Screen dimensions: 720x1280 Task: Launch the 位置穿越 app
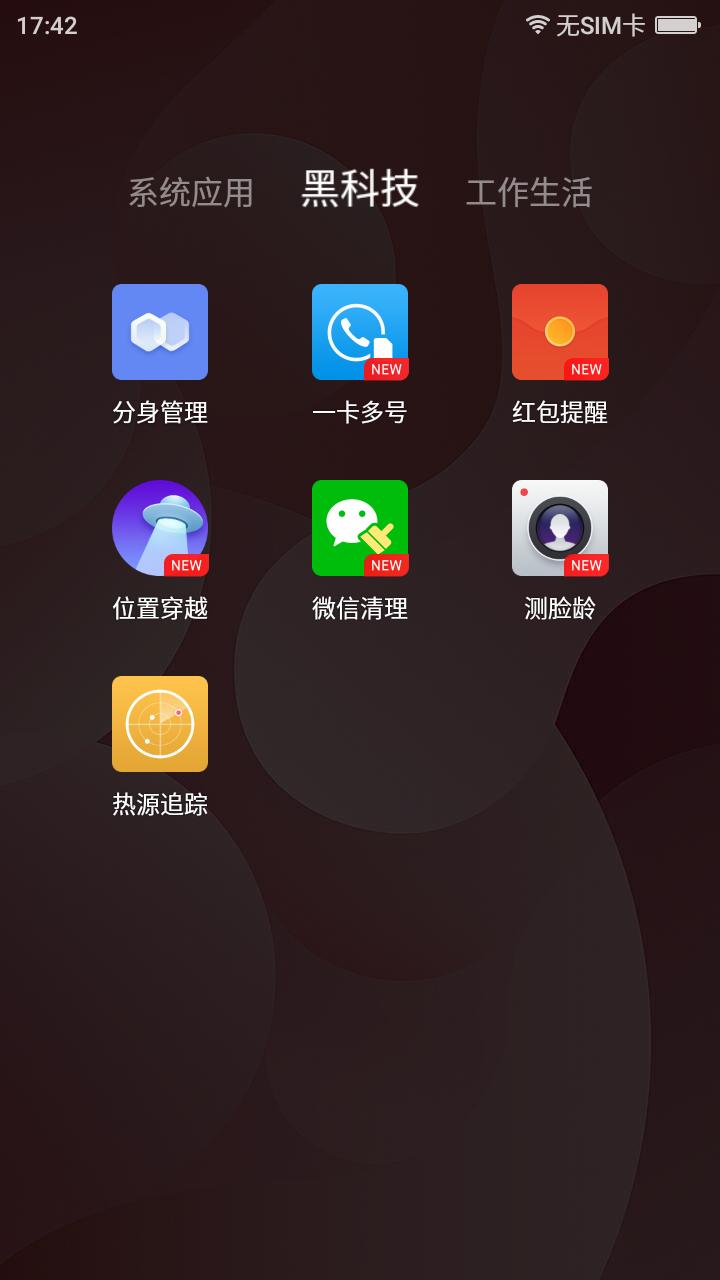[160, 528]
